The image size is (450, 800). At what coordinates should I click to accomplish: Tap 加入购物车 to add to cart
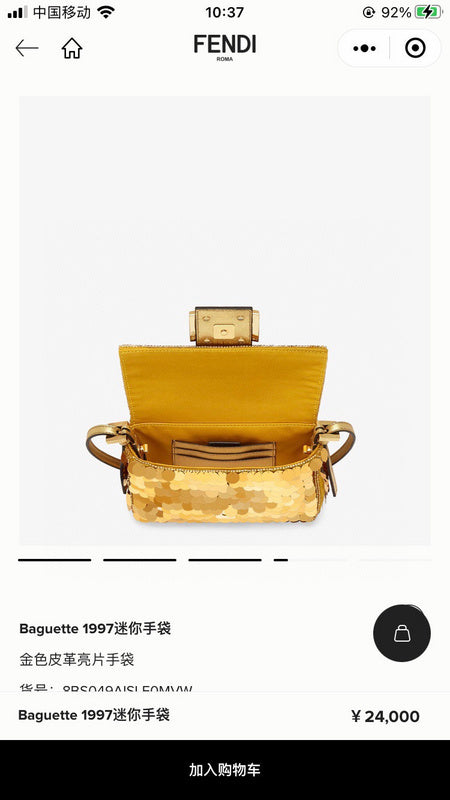(x=225, y=770)
